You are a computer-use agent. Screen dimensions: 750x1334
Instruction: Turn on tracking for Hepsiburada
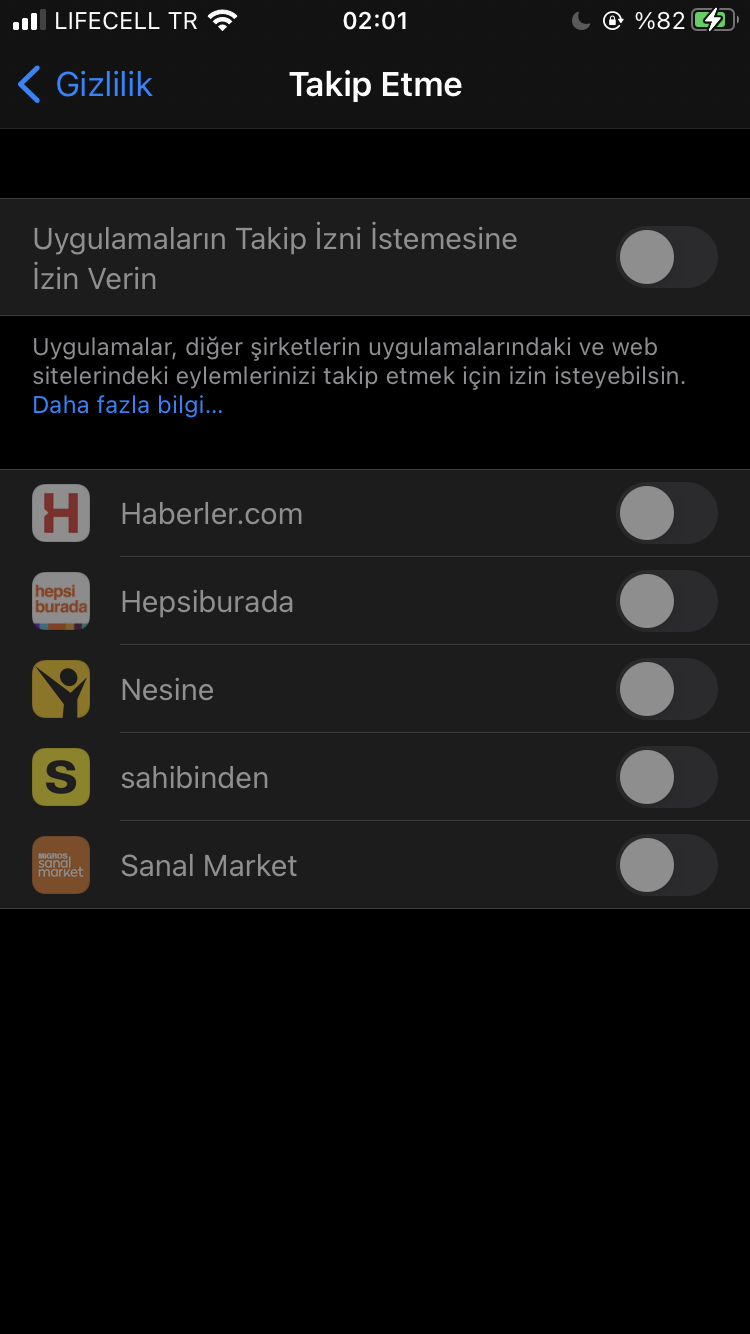(667, 602)
